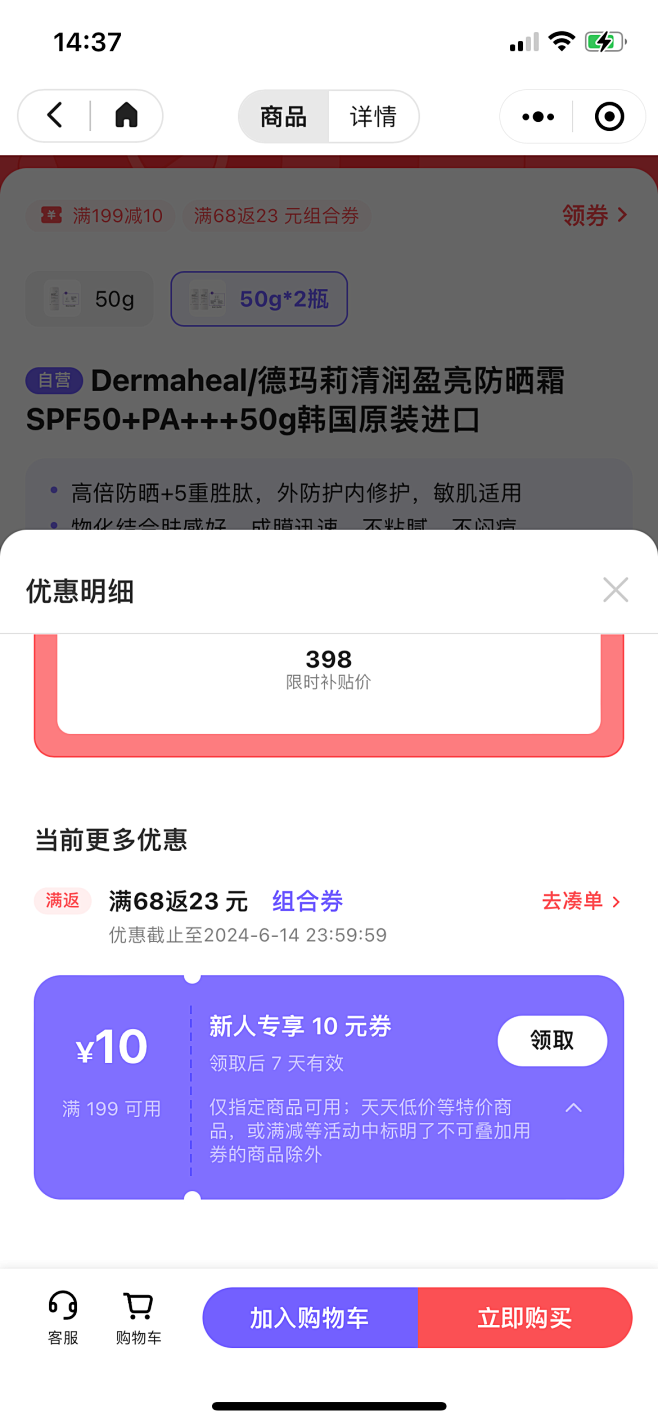Buy now with 立即购买
Image resolution: width=658 pixels, height=1424 pixels.
coord(525,1318)
